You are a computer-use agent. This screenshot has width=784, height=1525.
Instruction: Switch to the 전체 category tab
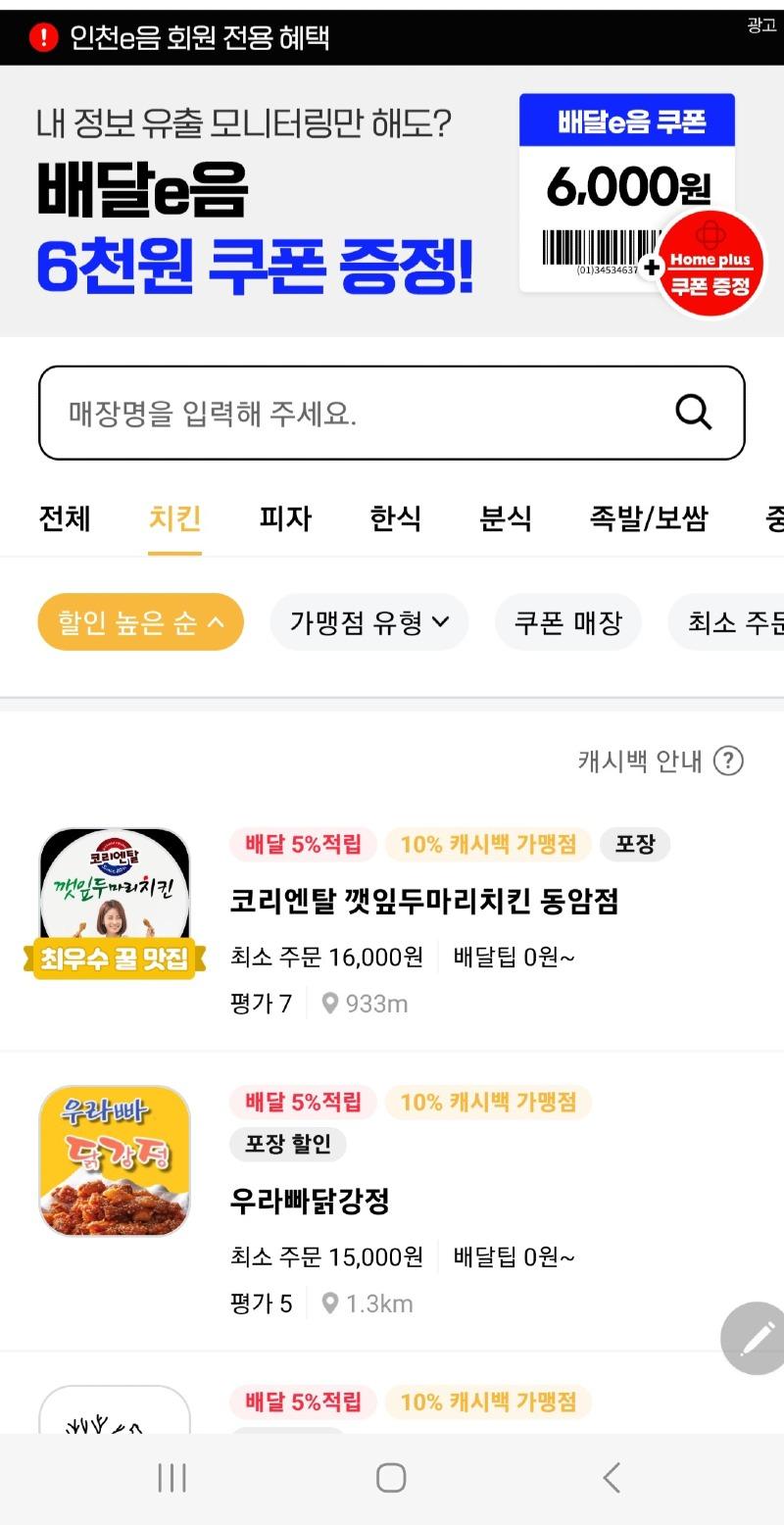(x=65, y=518)
